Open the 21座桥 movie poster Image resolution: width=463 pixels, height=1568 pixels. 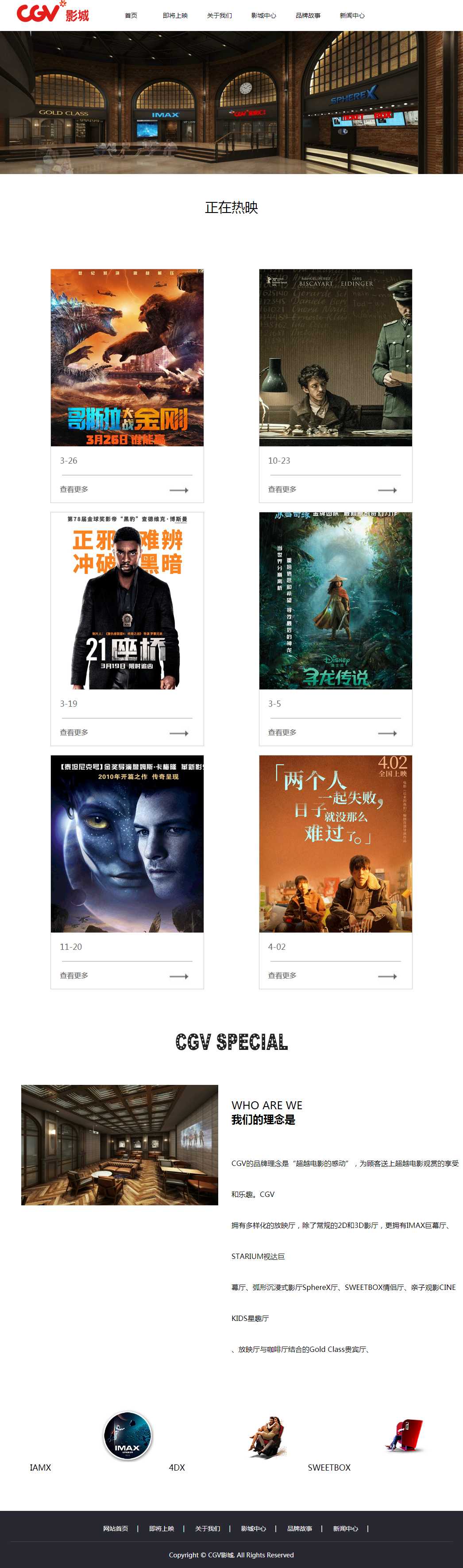[127, 601]
